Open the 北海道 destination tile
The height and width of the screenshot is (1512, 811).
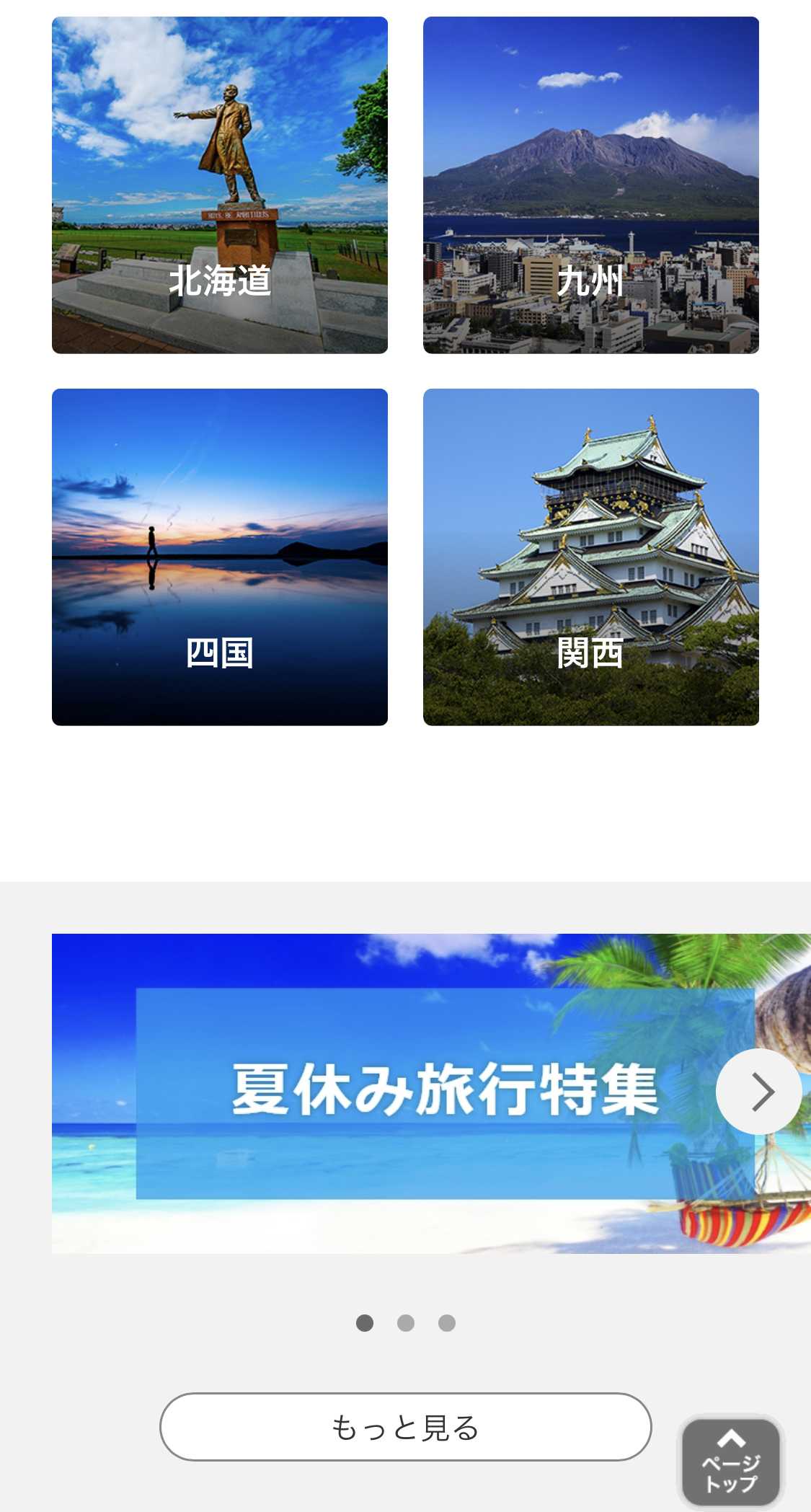[220, 185]
